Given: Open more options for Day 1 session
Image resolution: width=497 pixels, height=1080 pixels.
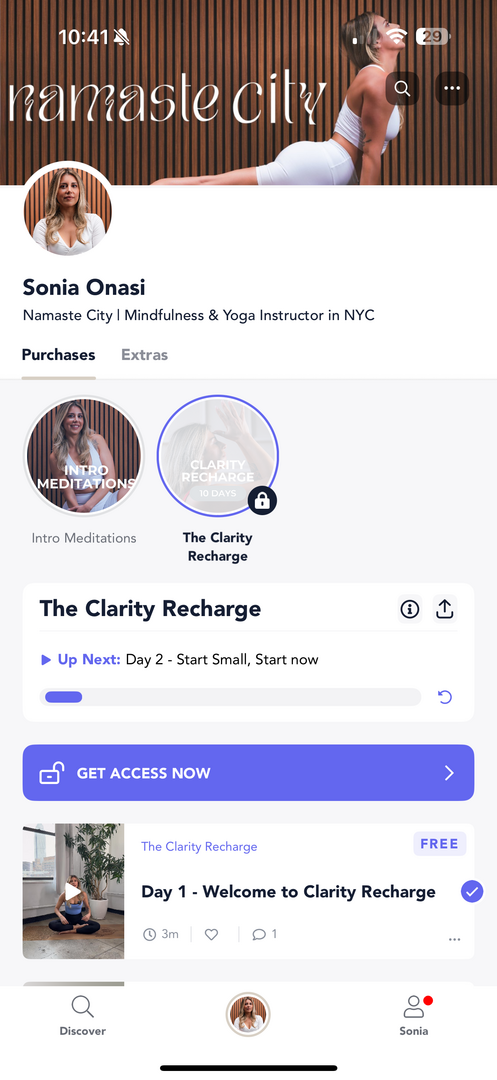Looking at the screenshot, I should [x=454, y=939].
